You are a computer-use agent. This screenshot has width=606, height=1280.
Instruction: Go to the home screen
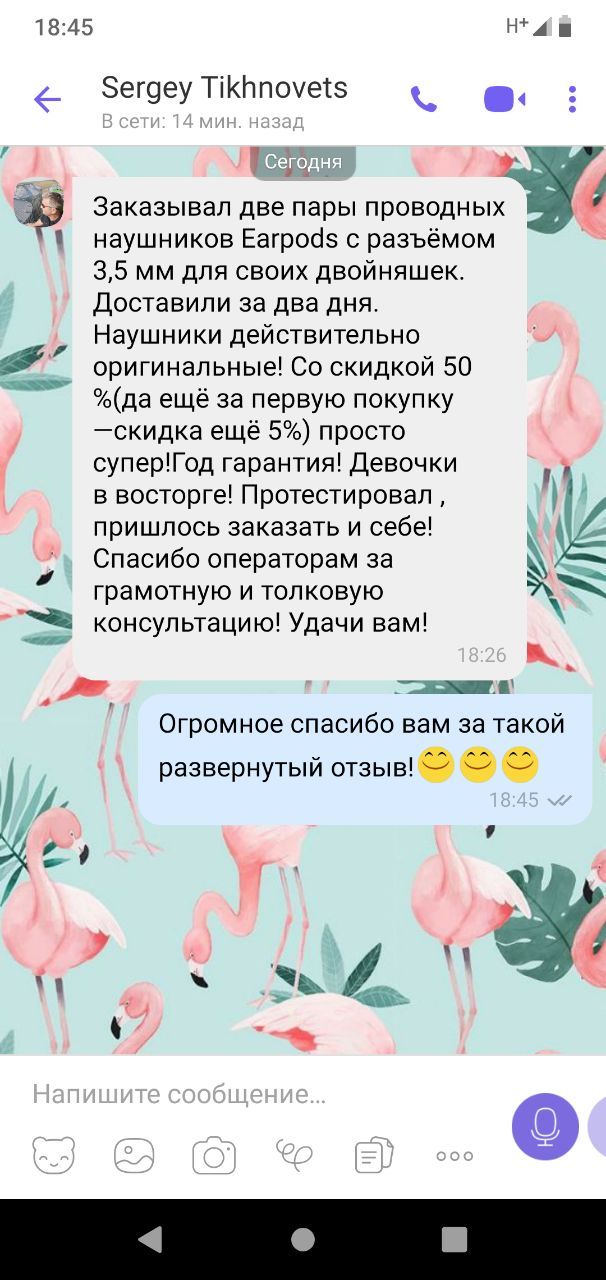pos(303,1240)
